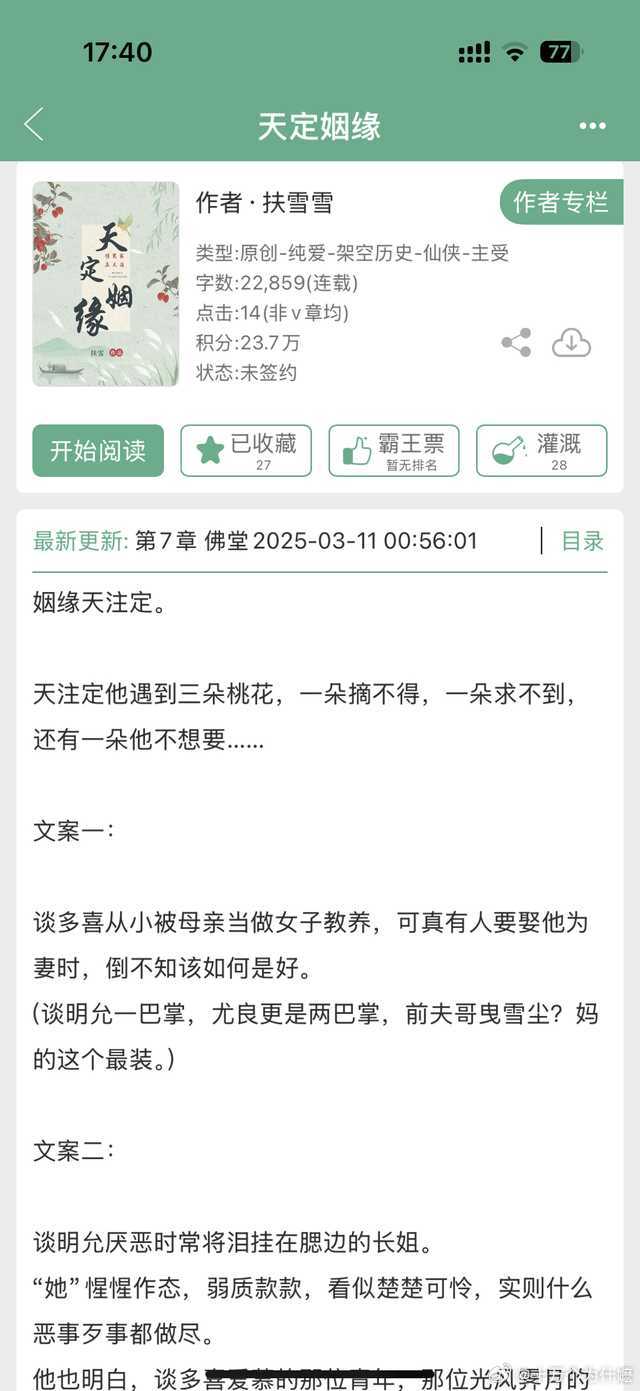Open the 天定姻缘 book cover

[x=106, y=284]
